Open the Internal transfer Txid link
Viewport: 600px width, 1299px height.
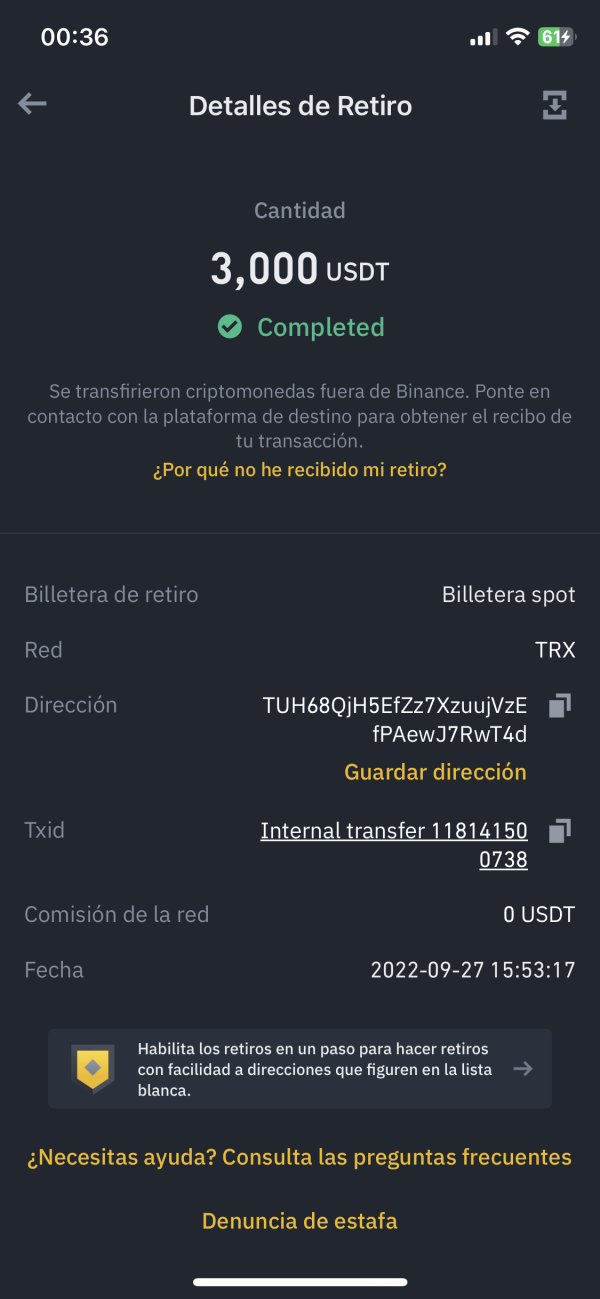tap(394, 844)
